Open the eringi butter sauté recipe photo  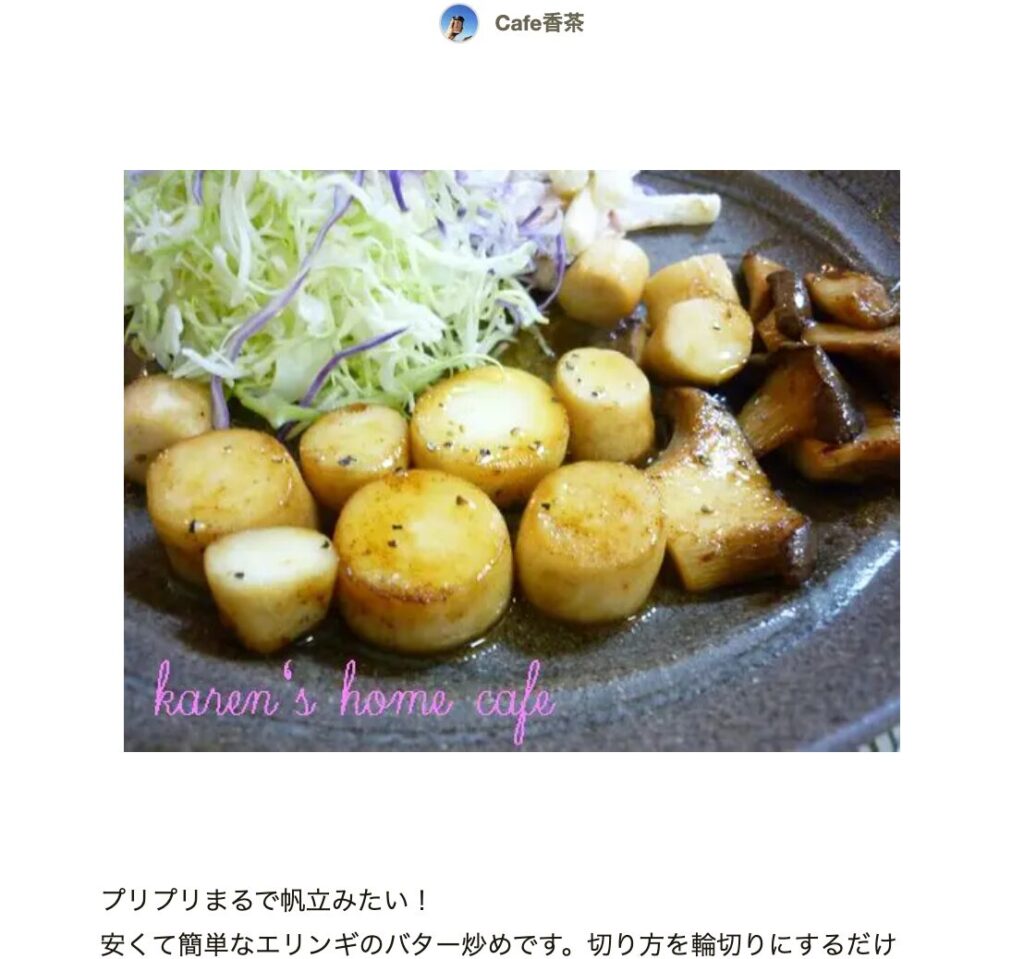[511, 460]
